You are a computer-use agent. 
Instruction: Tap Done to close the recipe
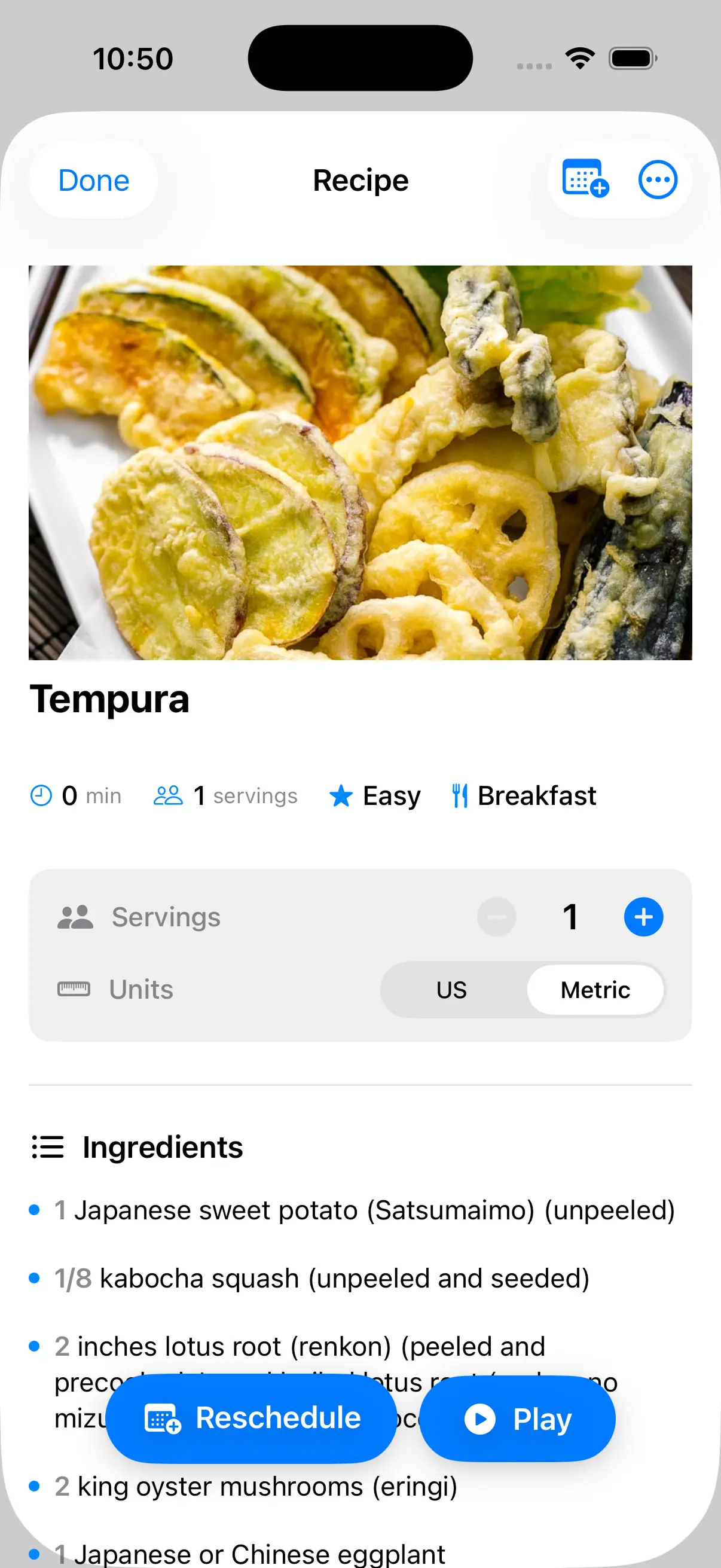[93, 180]
